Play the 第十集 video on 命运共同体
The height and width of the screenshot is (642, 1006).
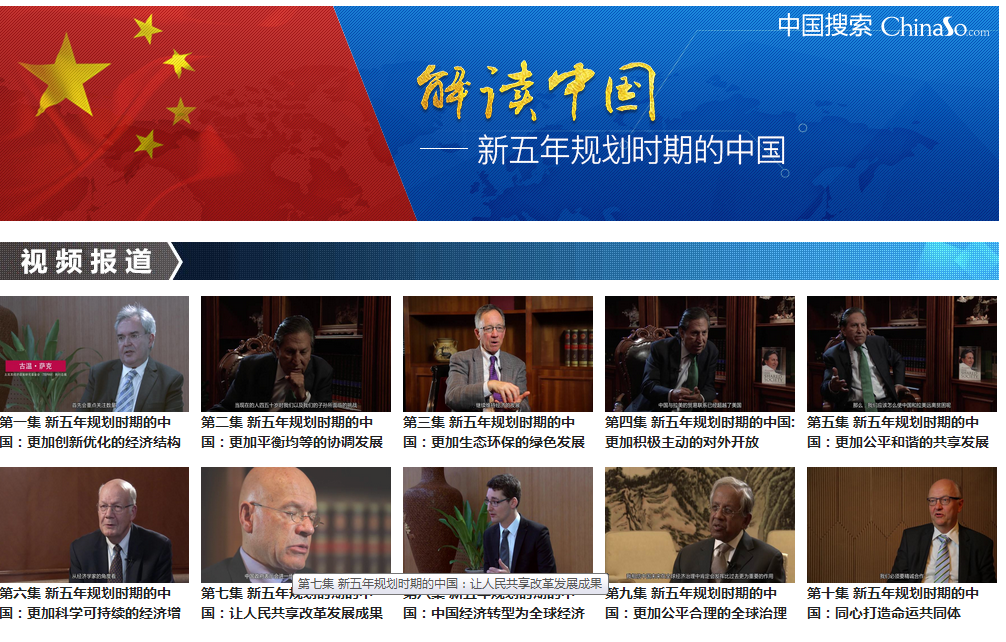[902, 524]
